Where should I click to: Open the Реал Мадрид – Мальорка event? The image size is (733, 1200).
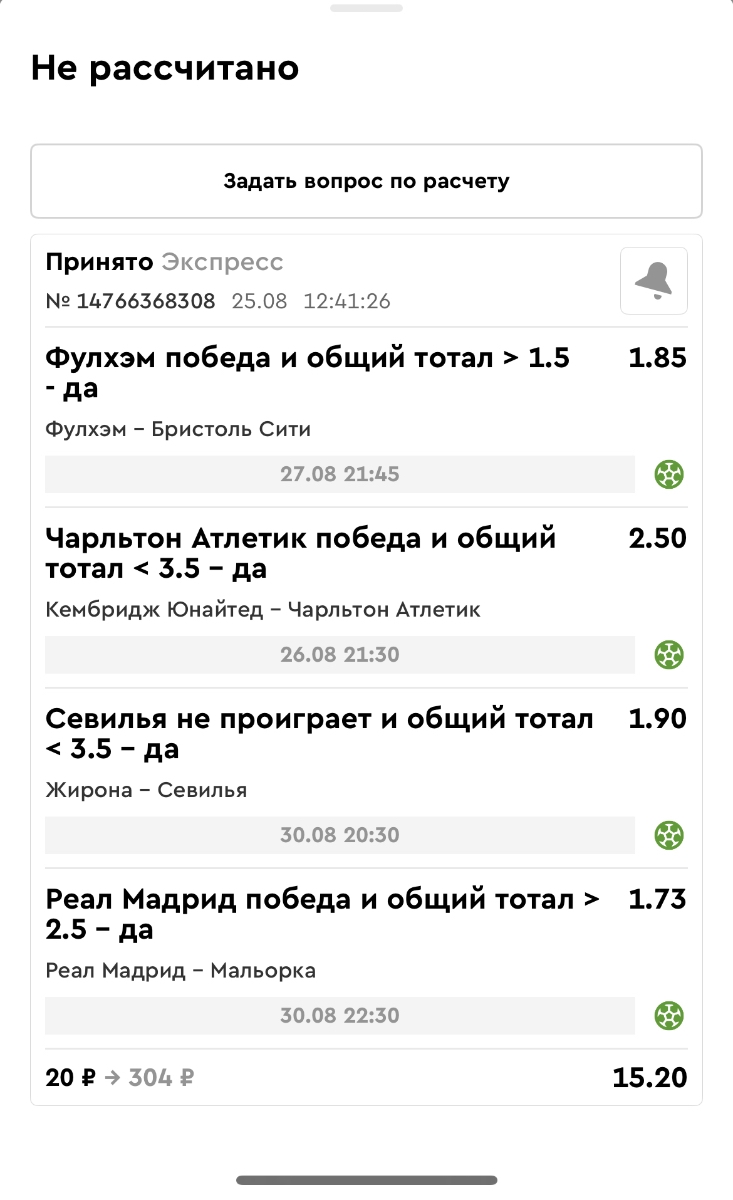[180, 970]
